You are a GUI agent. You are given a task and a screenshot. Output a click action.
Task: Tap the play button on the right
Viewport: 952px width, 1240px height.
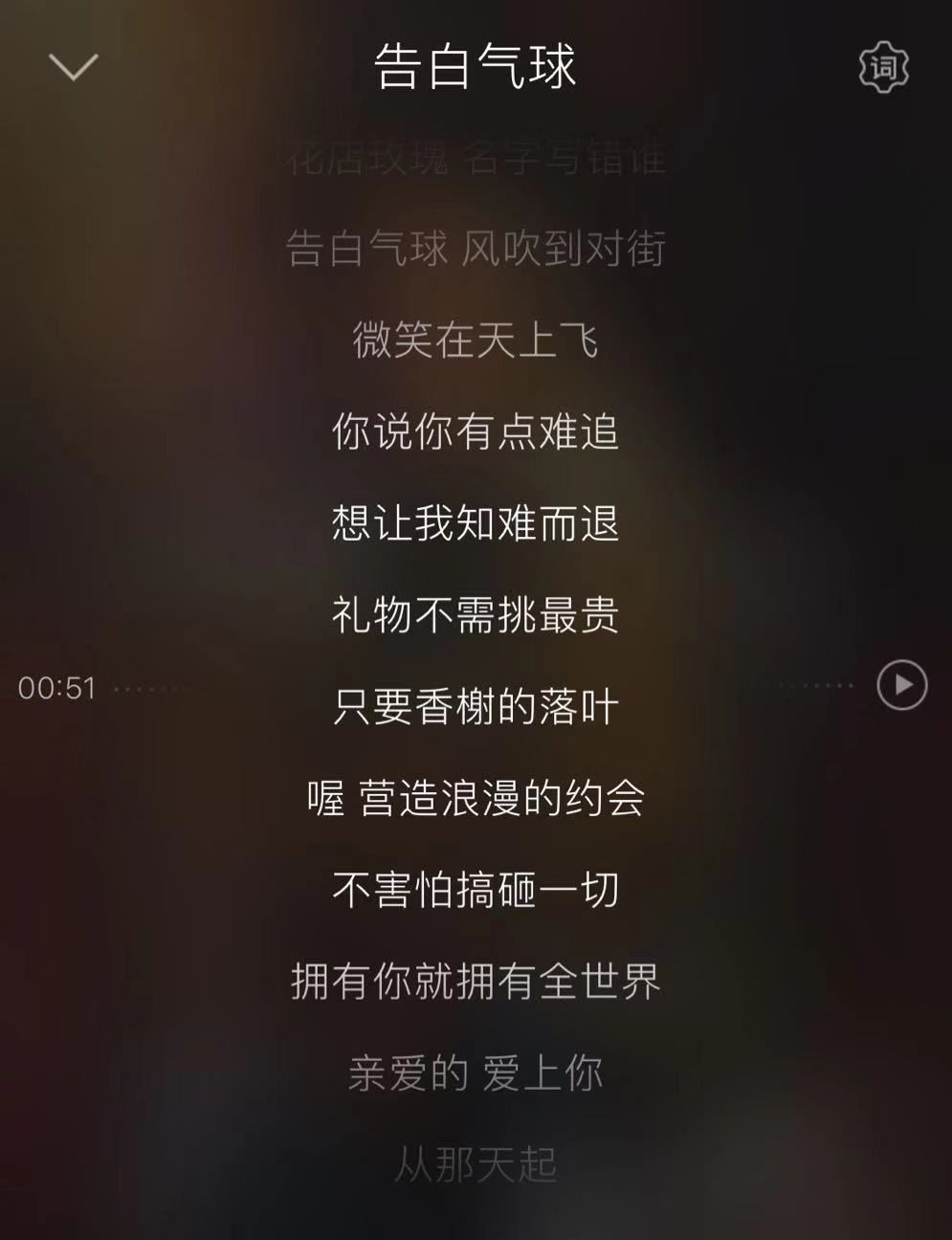coord(900,685)
